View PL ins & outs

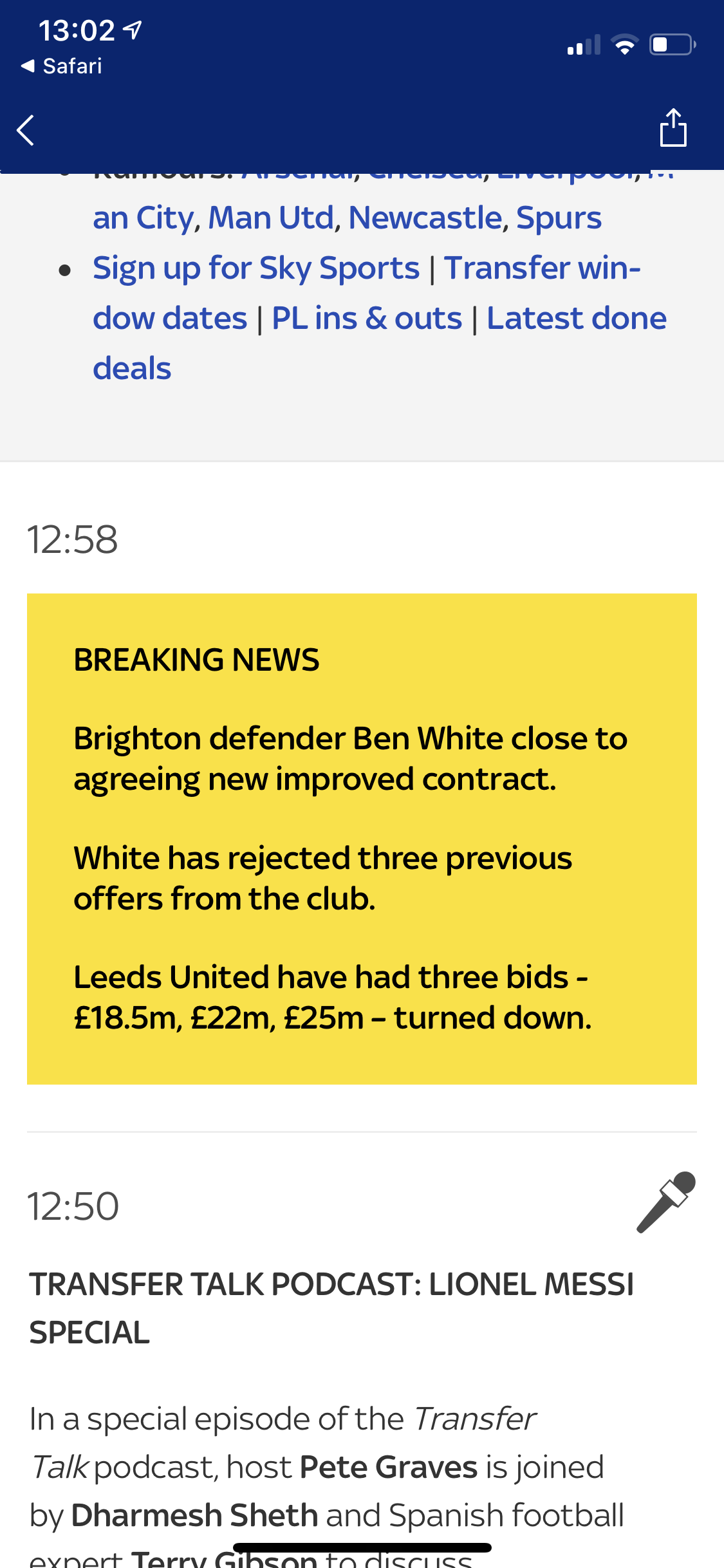click(x=367, y=318)
